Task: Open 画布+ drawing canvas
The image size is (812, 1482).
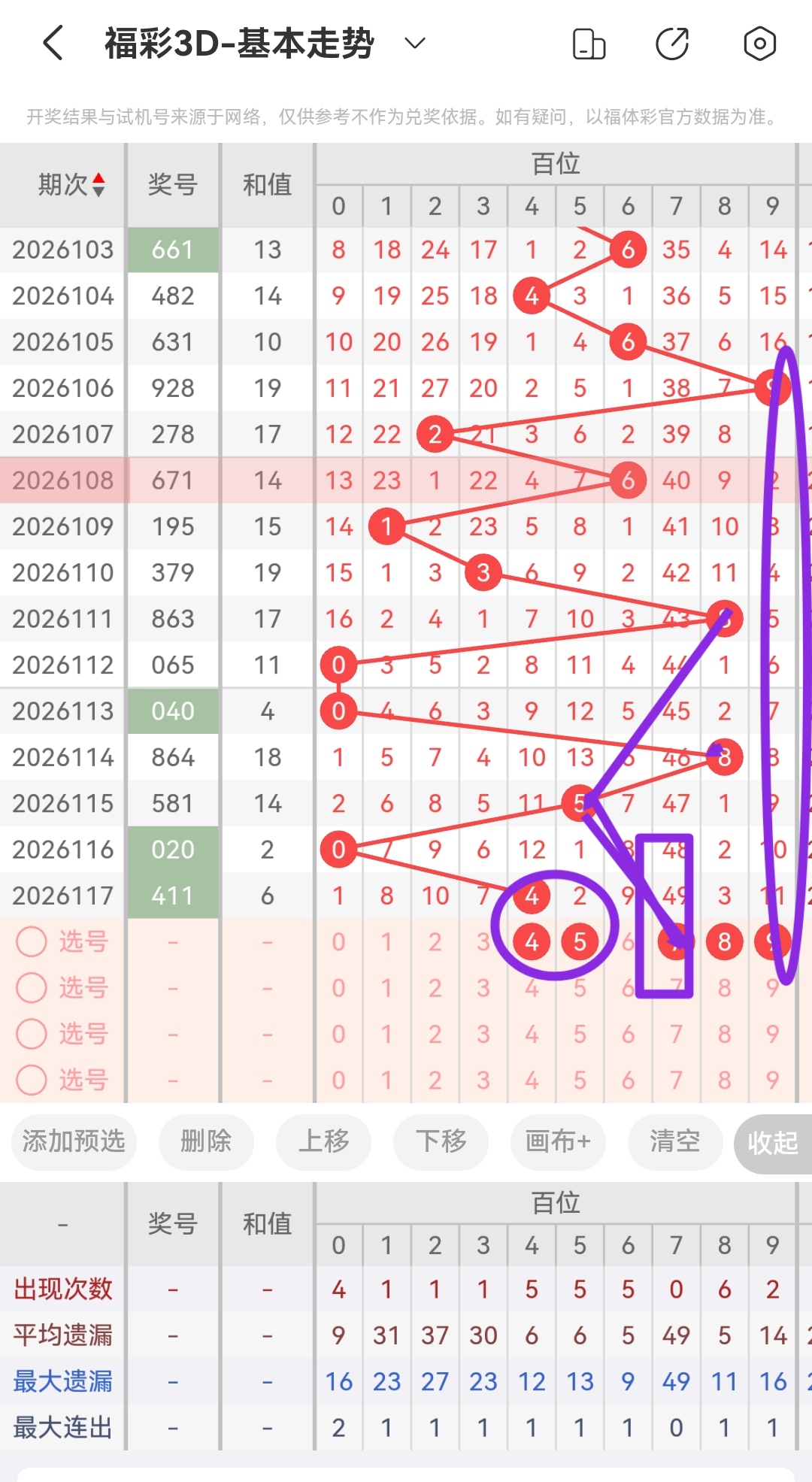Action: pyautogui.click(x=558, y=1141)
